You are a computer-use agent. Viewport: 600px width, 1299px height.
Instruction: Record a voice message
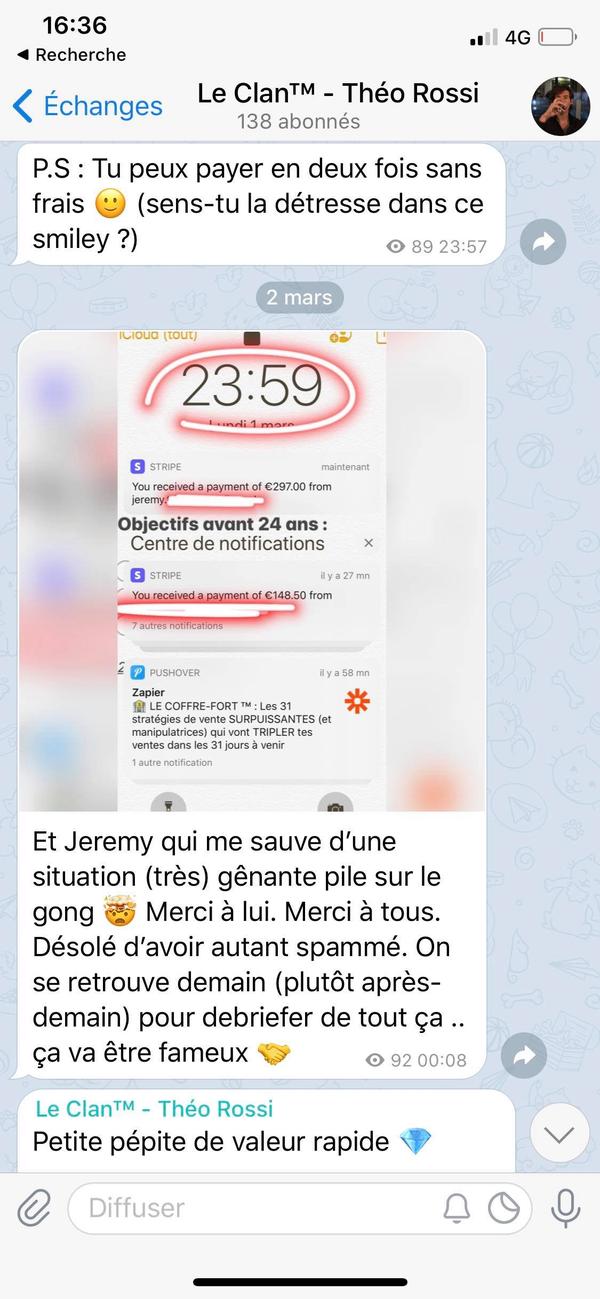click(566, 1209)
